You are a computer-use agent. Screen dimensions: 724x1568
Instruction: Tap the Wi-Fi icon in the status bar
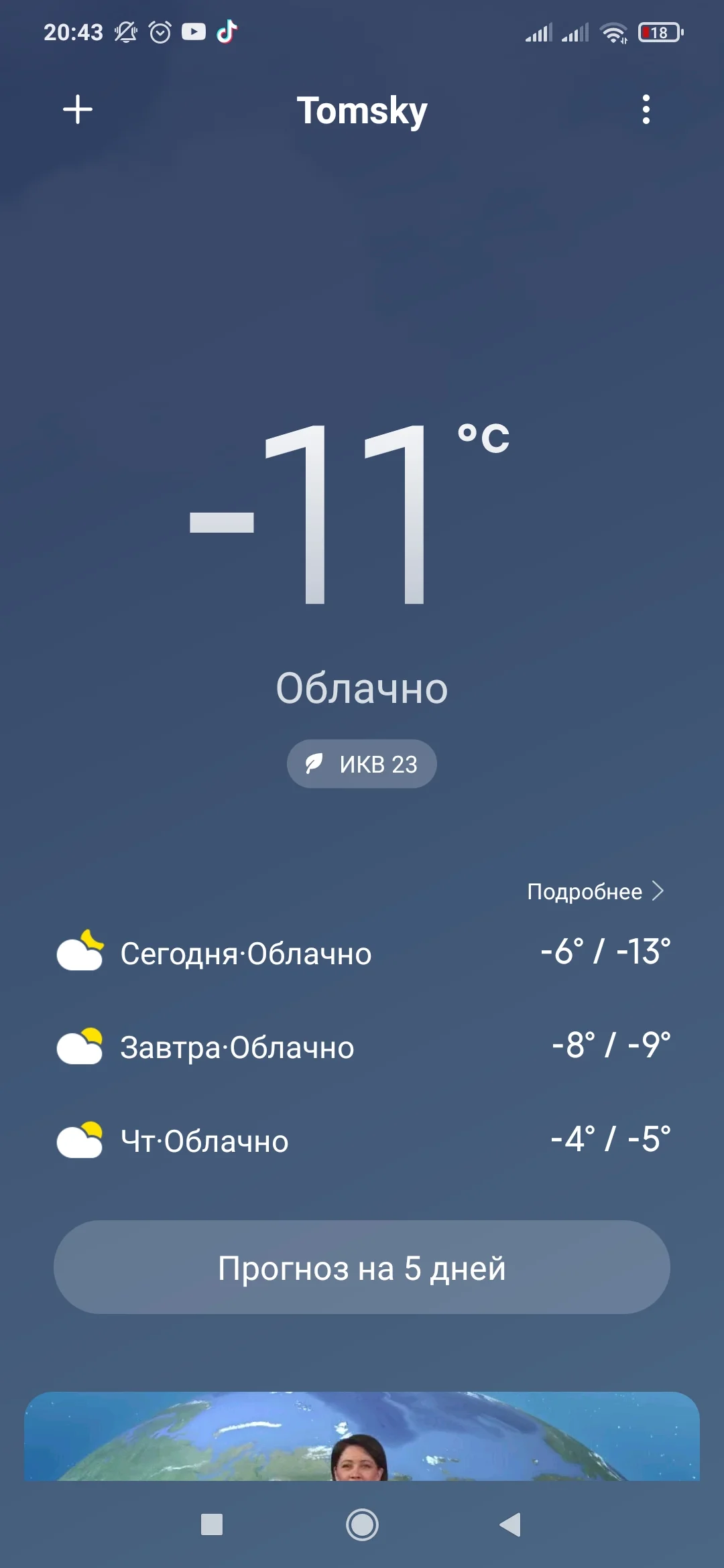coord(614,31)
